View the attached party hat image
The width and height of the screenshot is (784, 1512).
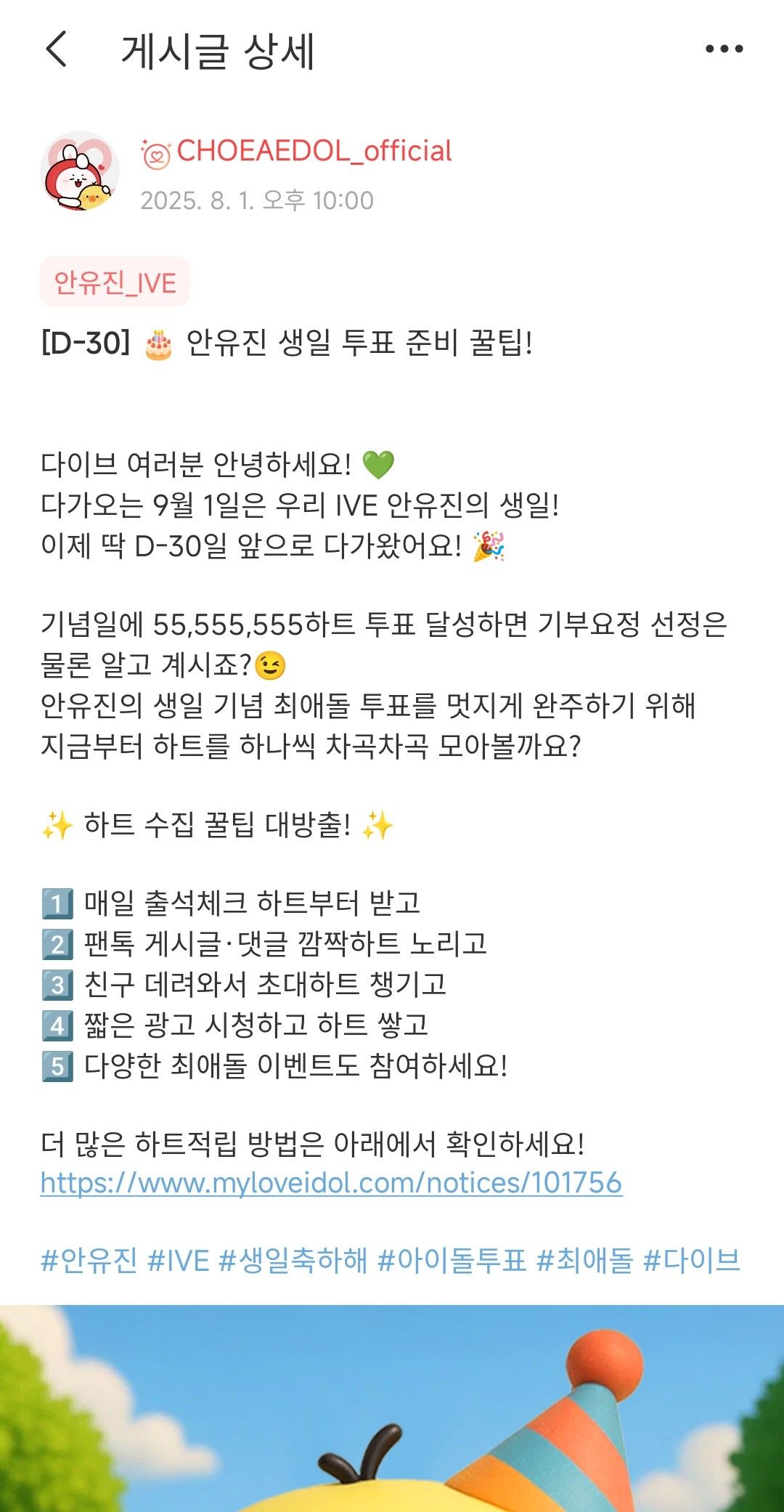(392, 1409)
